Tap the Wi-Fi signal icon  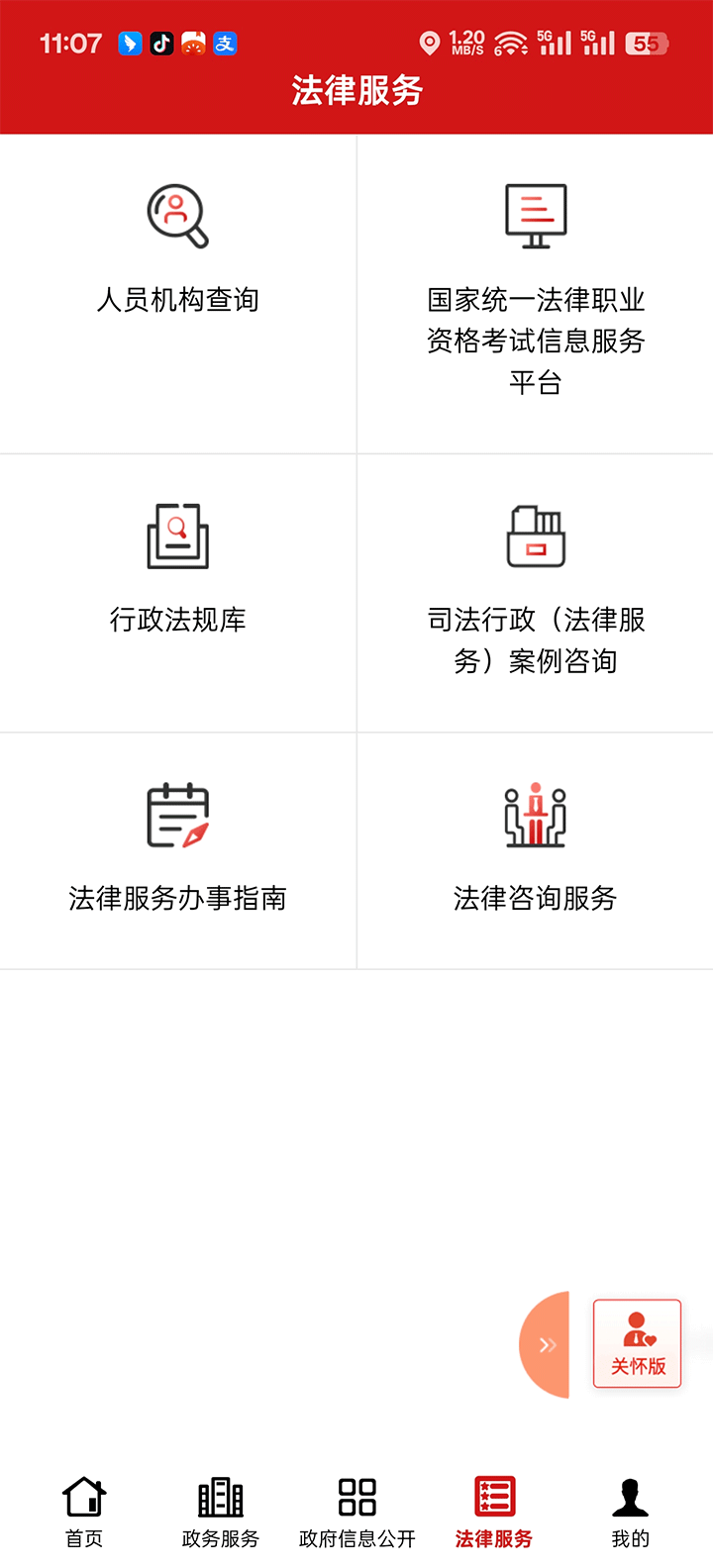511,43
